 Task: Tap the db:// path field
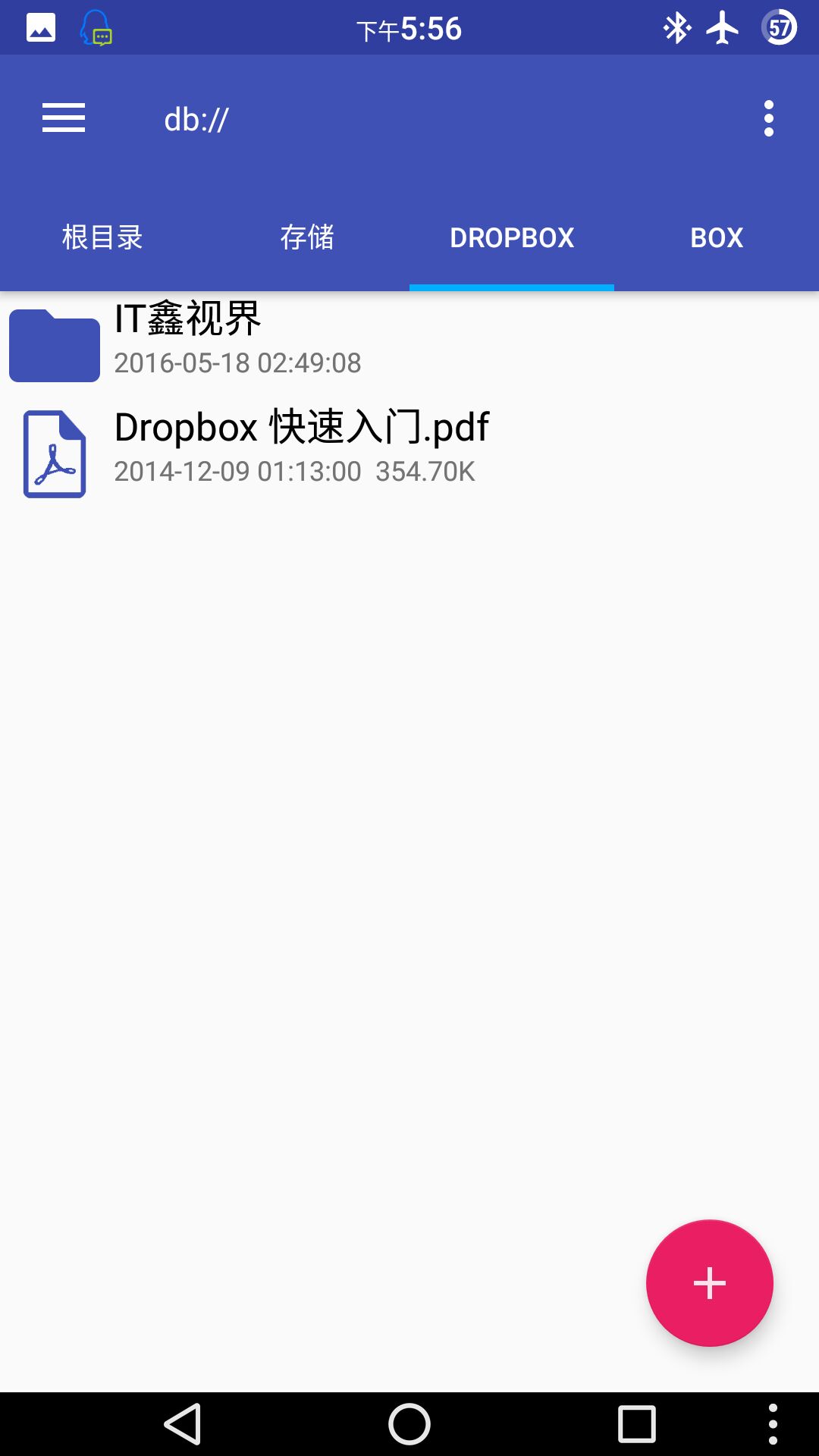(x=196, y=118)
